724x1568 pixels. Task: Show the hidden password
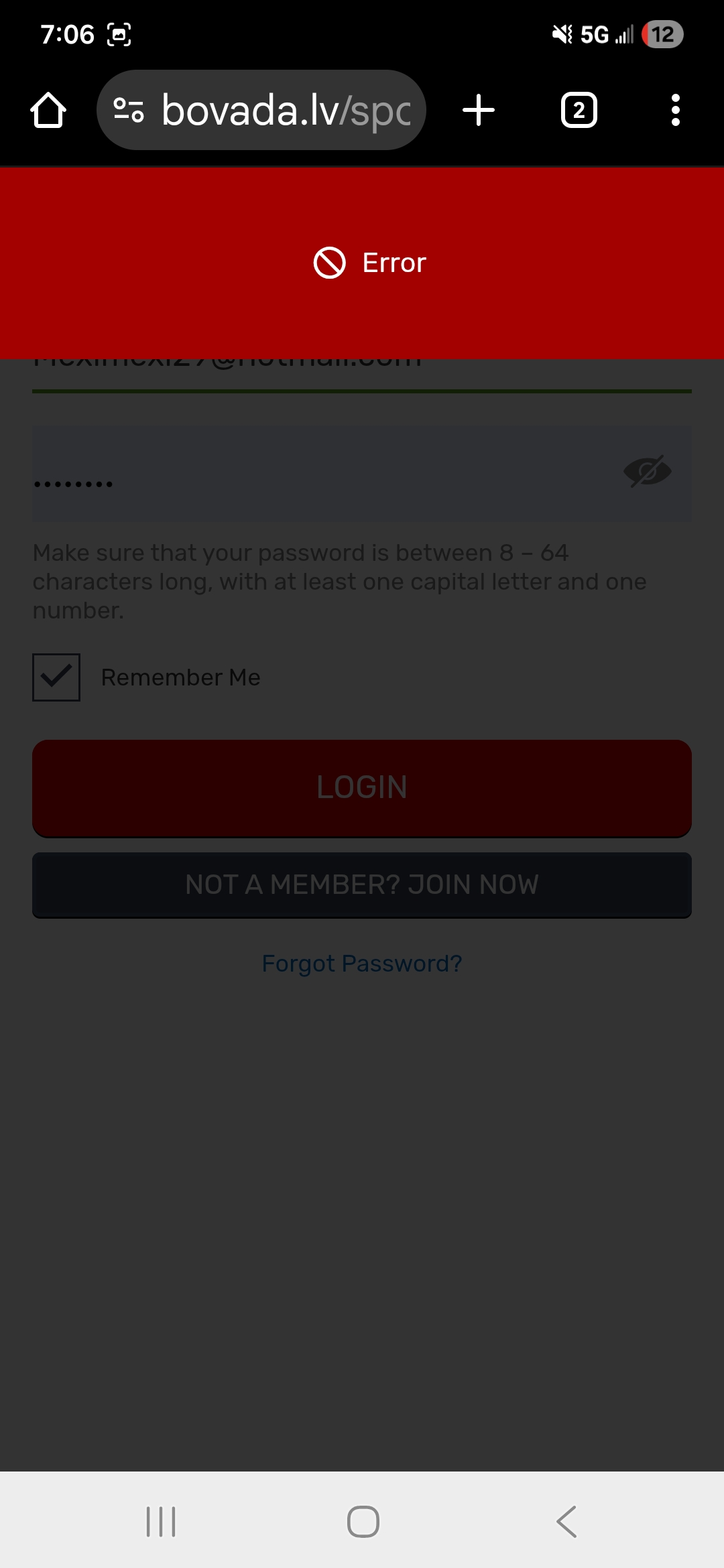tap(647, 472)
